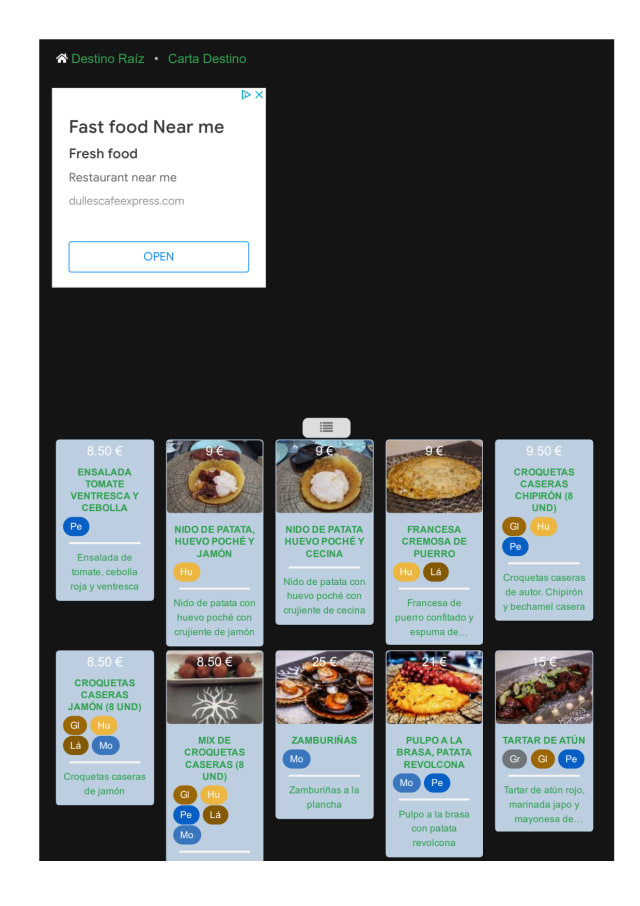This screenshot has width=640, height=906.
Task: Open the Croquetas Caseras Jamón card
Action: (x=105, y=727)
